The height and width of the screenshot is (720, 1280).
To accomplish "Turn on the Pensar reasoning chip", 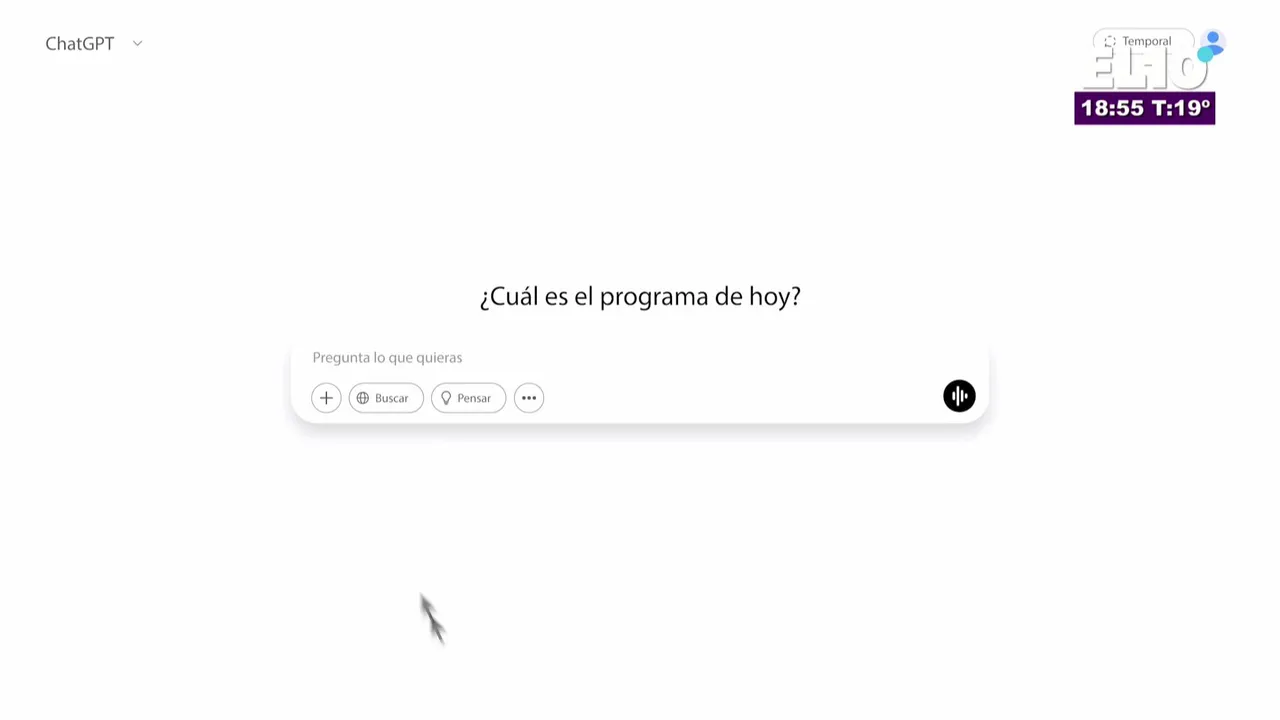I will pyautogui.click(x=468, y=398).
